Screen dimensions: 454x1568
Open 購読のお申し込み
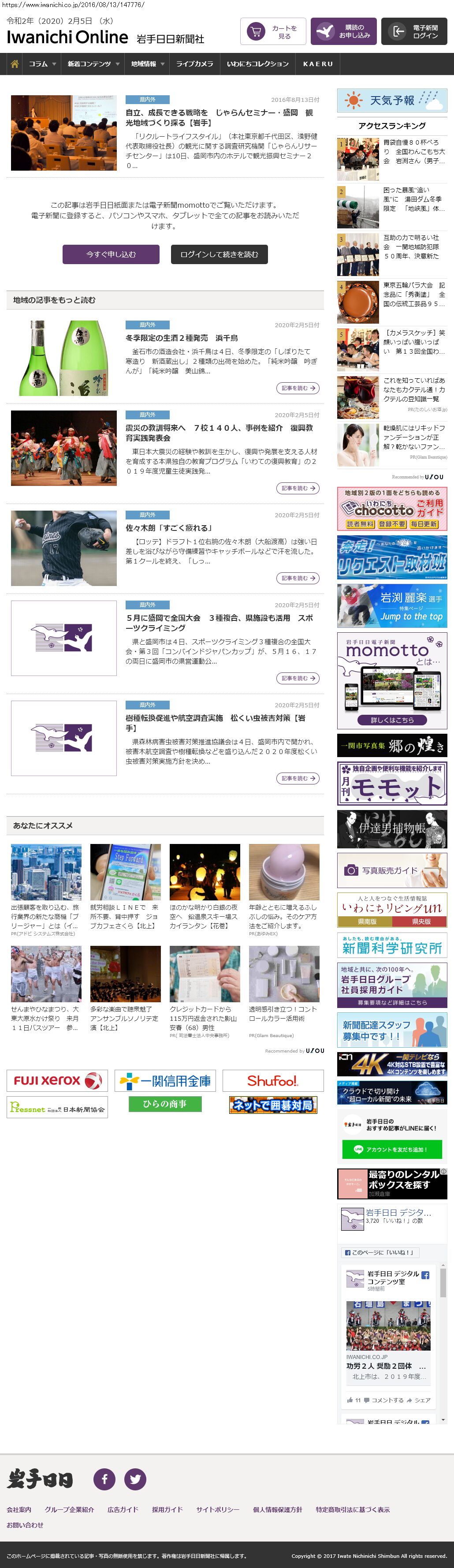343,32
